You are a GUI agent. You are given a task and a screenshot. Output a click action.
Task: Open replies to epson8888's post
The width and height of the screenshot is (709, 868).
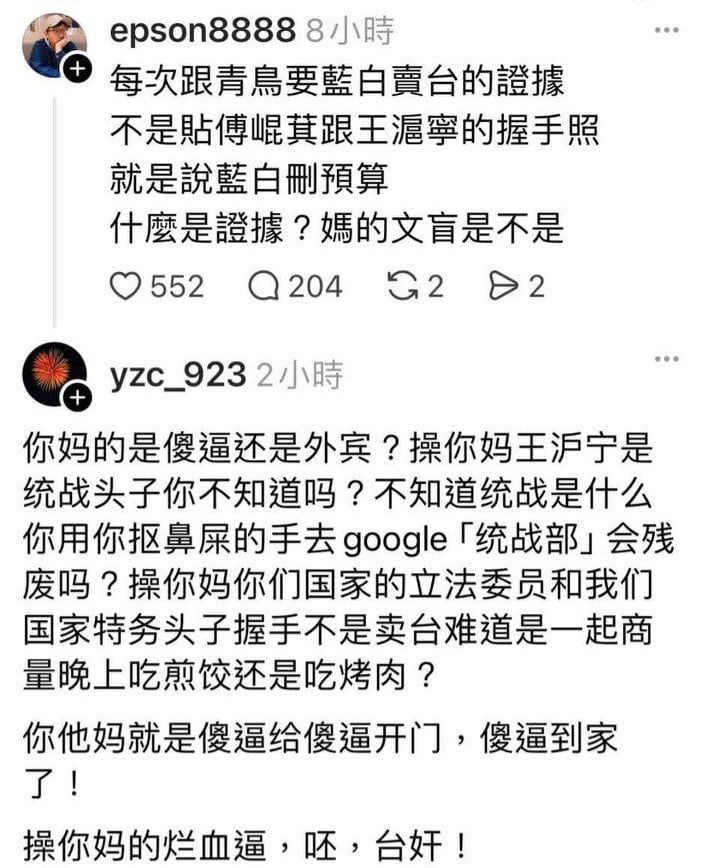coord(263,287)
